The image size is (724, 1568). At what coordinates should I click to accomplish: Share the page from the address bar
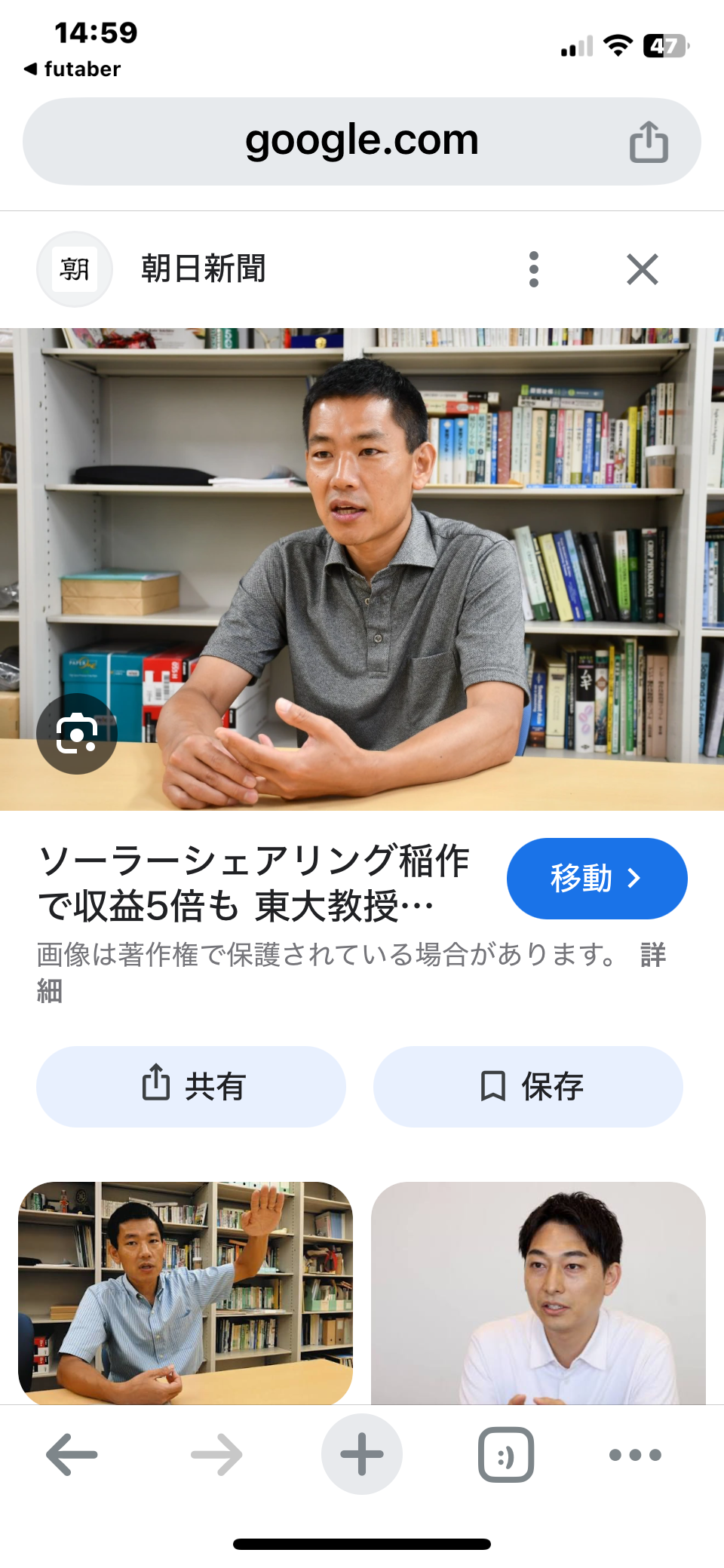pyautogui.click(x=649, y=142)
